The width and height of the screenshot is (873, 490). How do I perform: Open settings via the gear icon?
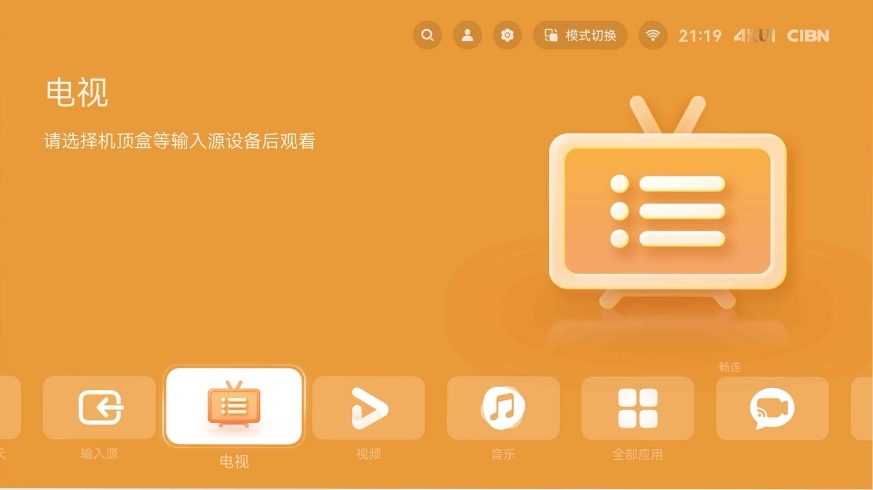tap(507, 35)
